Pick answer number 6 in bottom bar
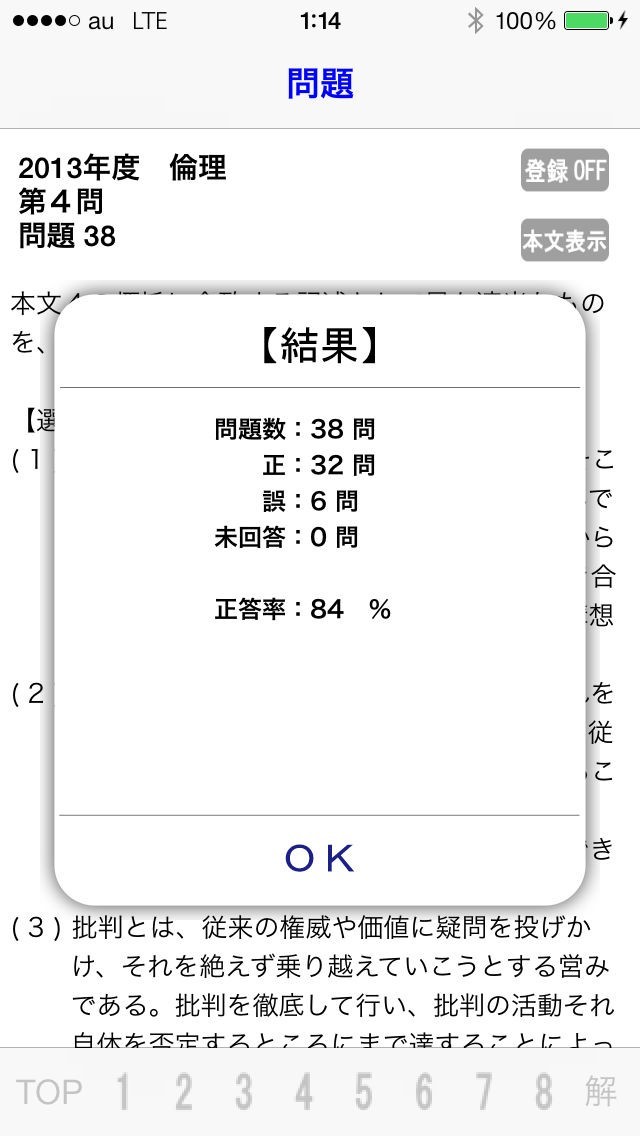The height and width of the screenshot is (1136, 640). pos(423,1092)
